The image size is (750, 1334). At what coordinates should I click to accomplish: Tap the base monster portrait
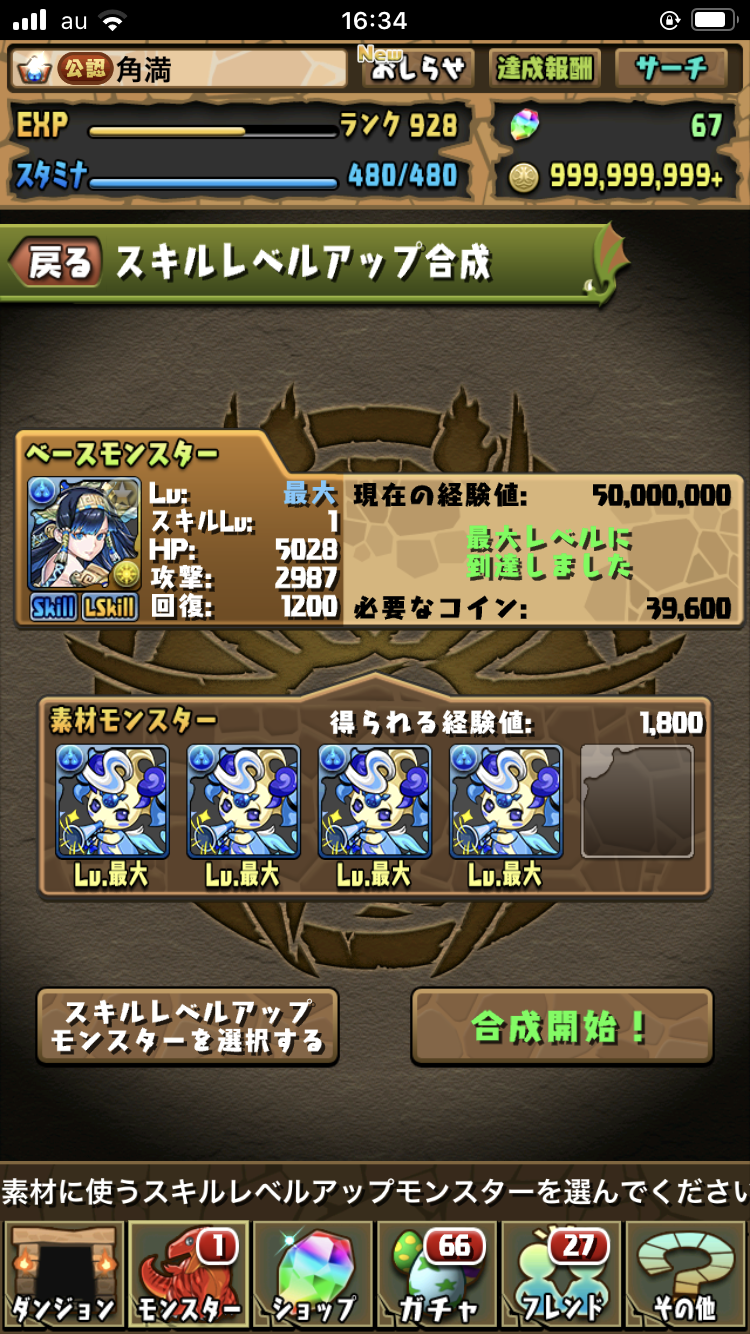85,534
